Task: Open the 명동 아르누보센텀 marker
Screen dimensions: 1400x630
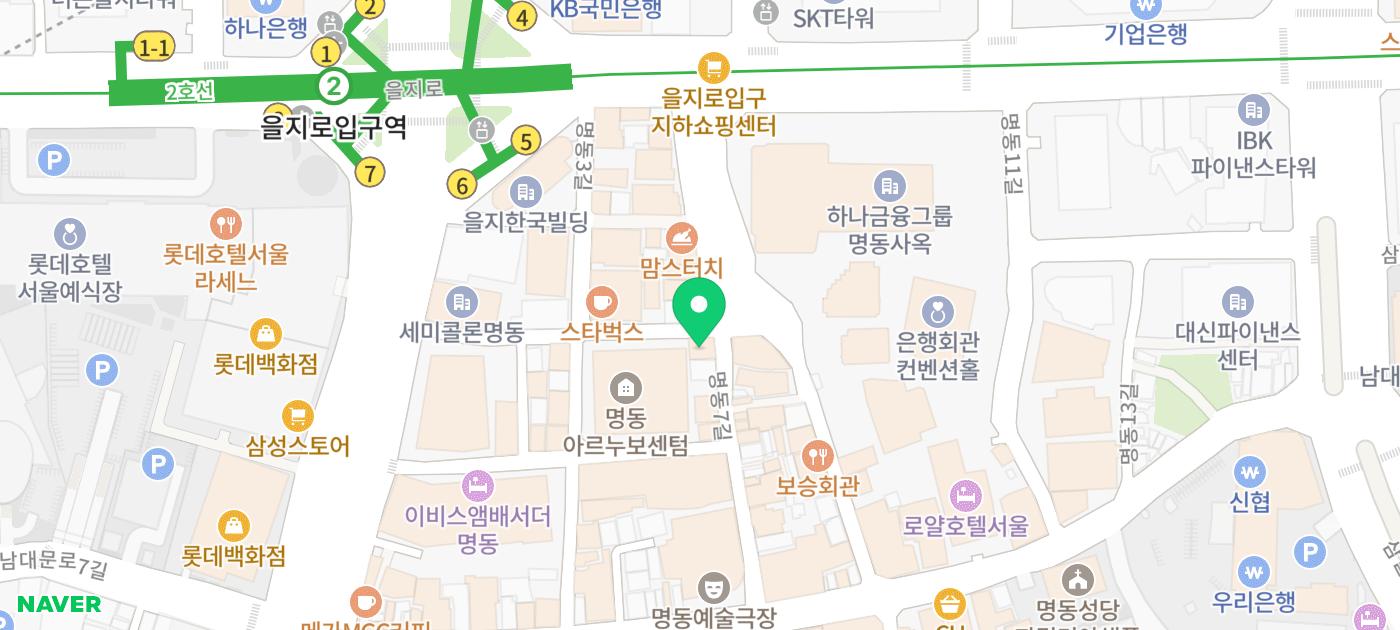Action: pos(626,387)
